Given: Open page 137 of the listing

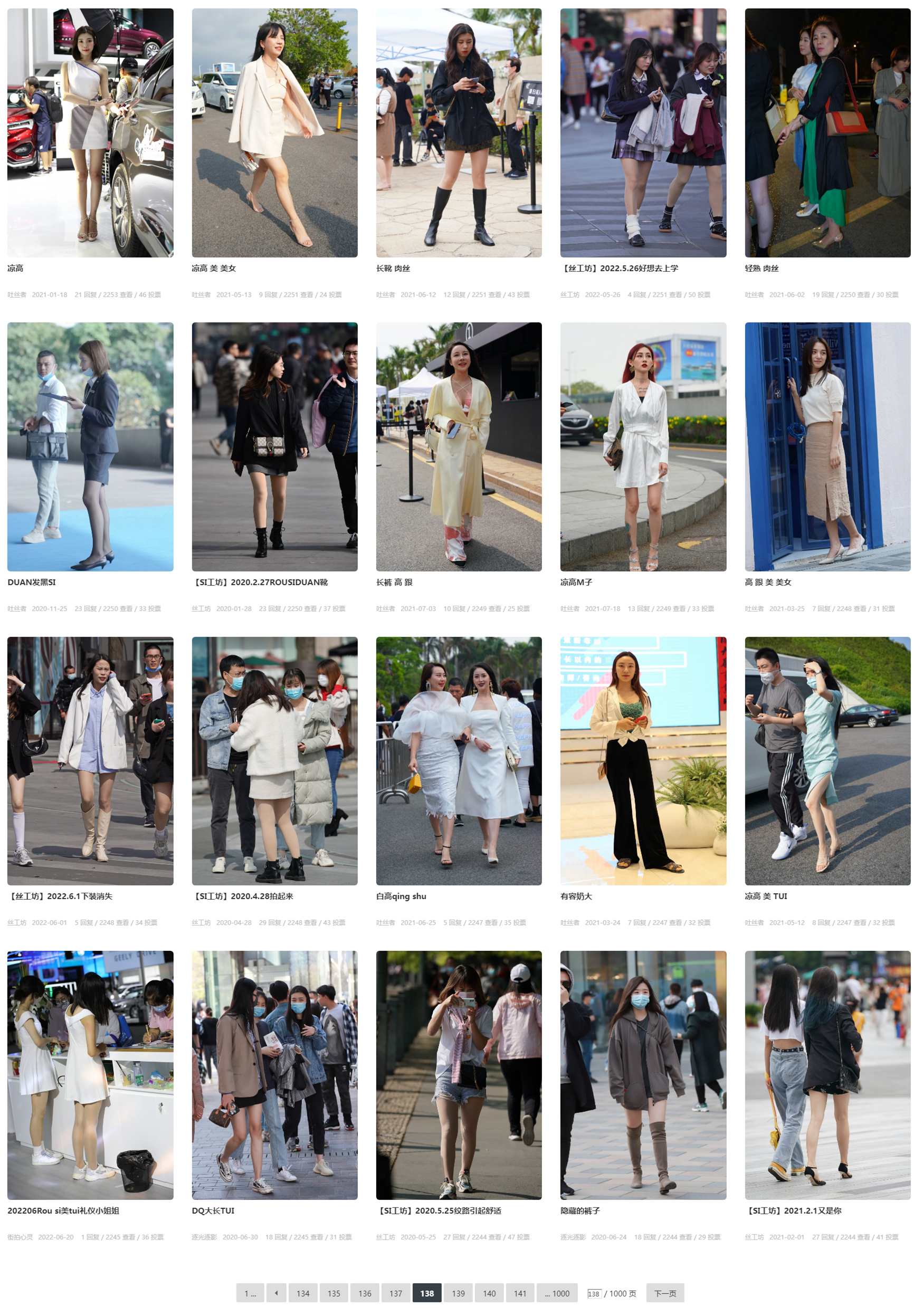Looking at the screenshot, I should (396, 1294).
